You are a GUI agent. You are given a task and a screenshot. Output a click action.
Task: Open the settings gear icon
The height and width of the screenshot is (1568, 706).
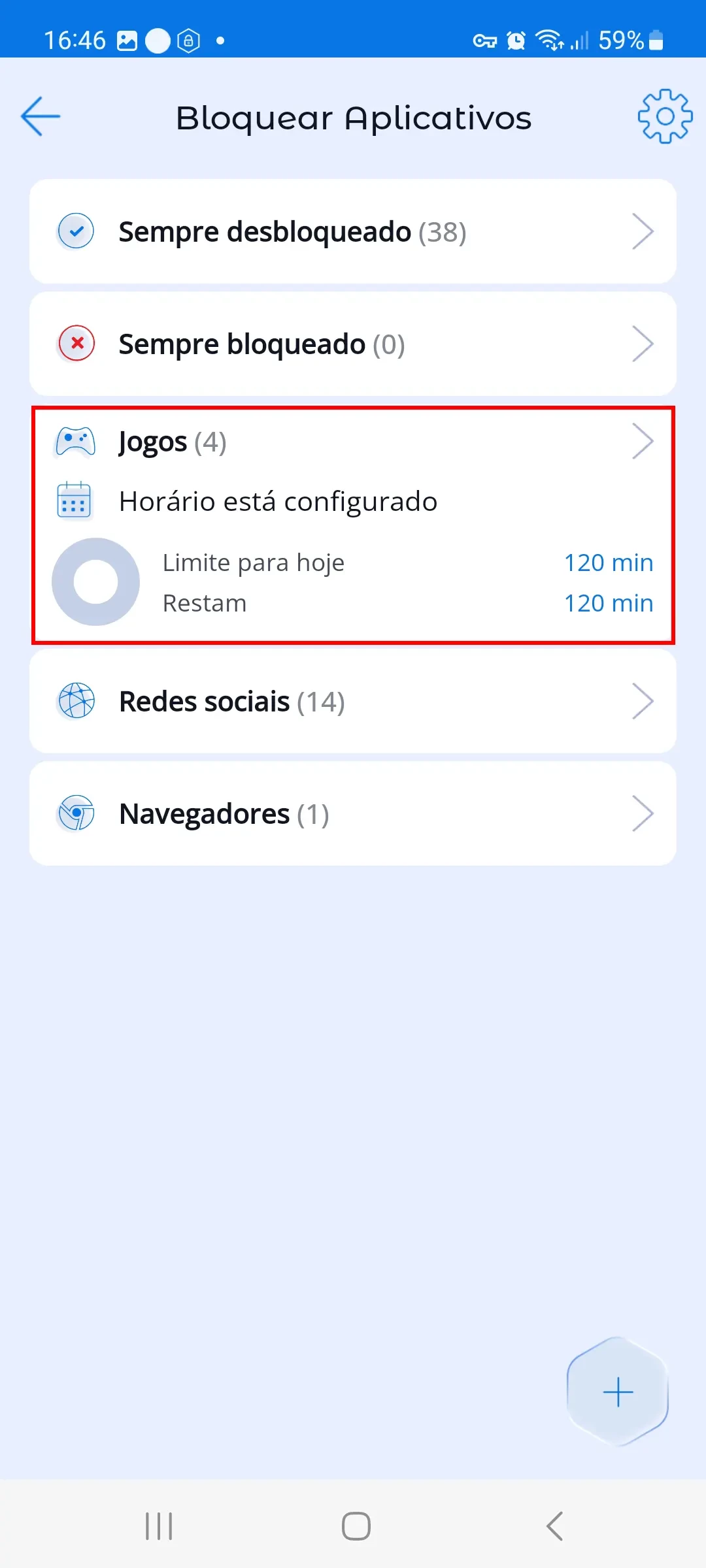(x=665, y=117)
